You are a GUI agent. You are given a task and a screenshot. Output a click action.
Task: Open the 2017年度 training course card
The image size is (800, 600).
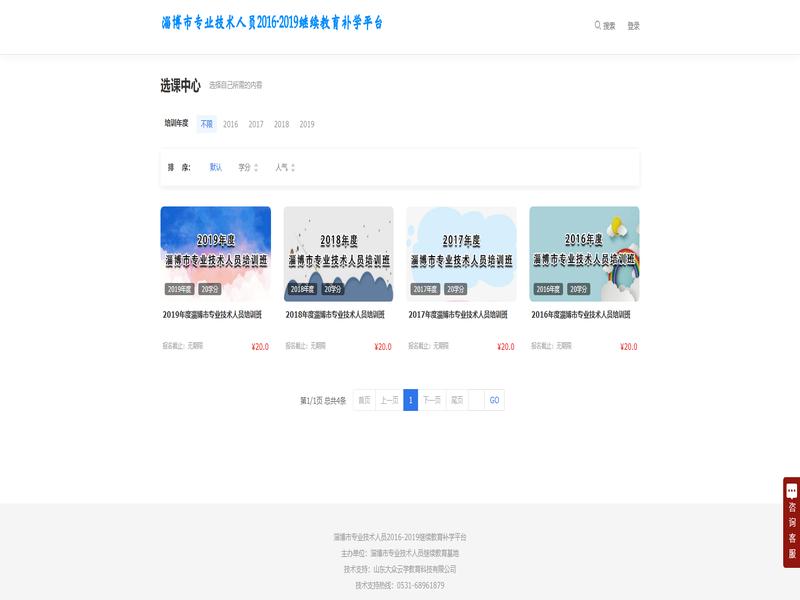click(x=461, y=253)
